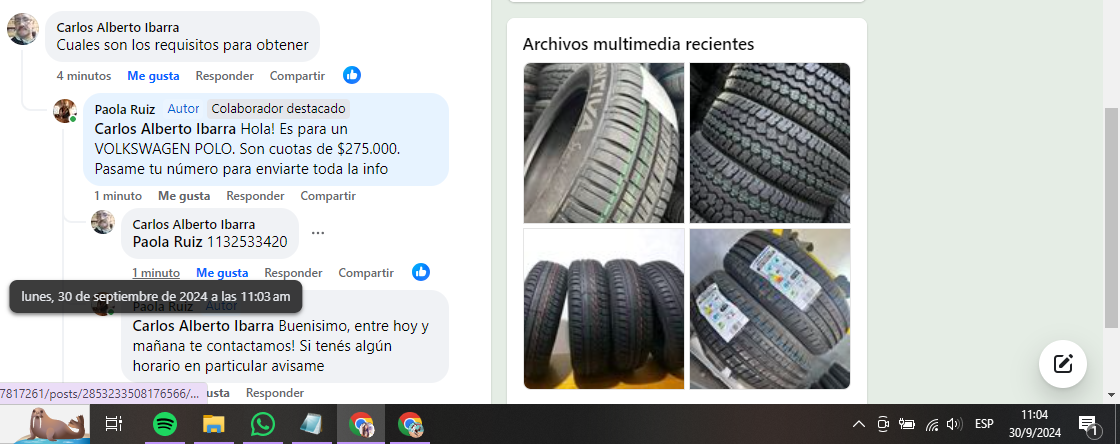Open the photo of four standing tires
This screenshot has width=1120, height=444.
coord(604,309)
